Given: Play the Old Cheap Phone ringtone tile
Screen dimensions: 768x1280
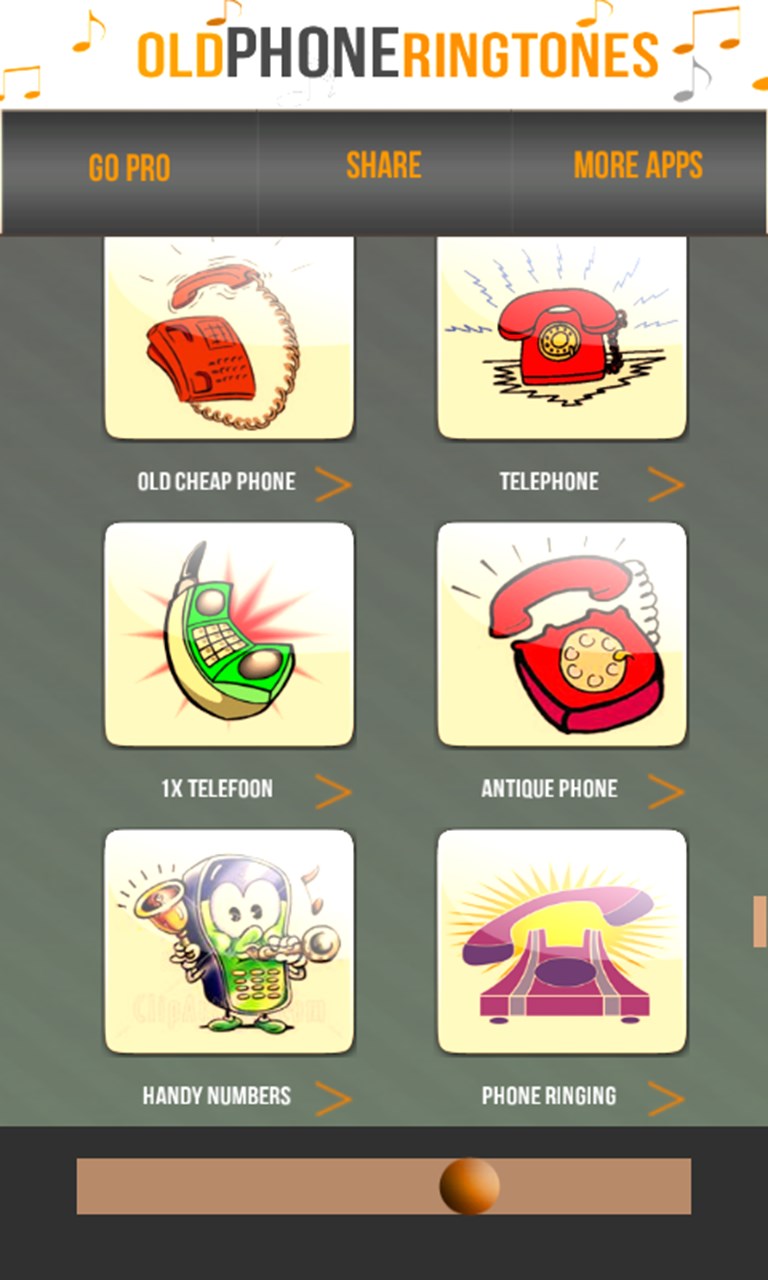Looking at the screenshot, I should [x=229, y=338].
